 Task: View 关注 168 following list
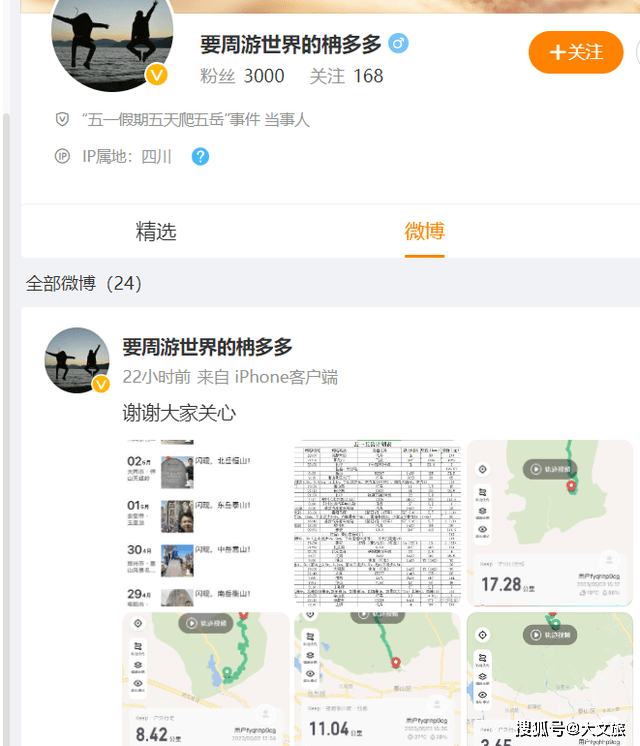click(x=346, y=76)
